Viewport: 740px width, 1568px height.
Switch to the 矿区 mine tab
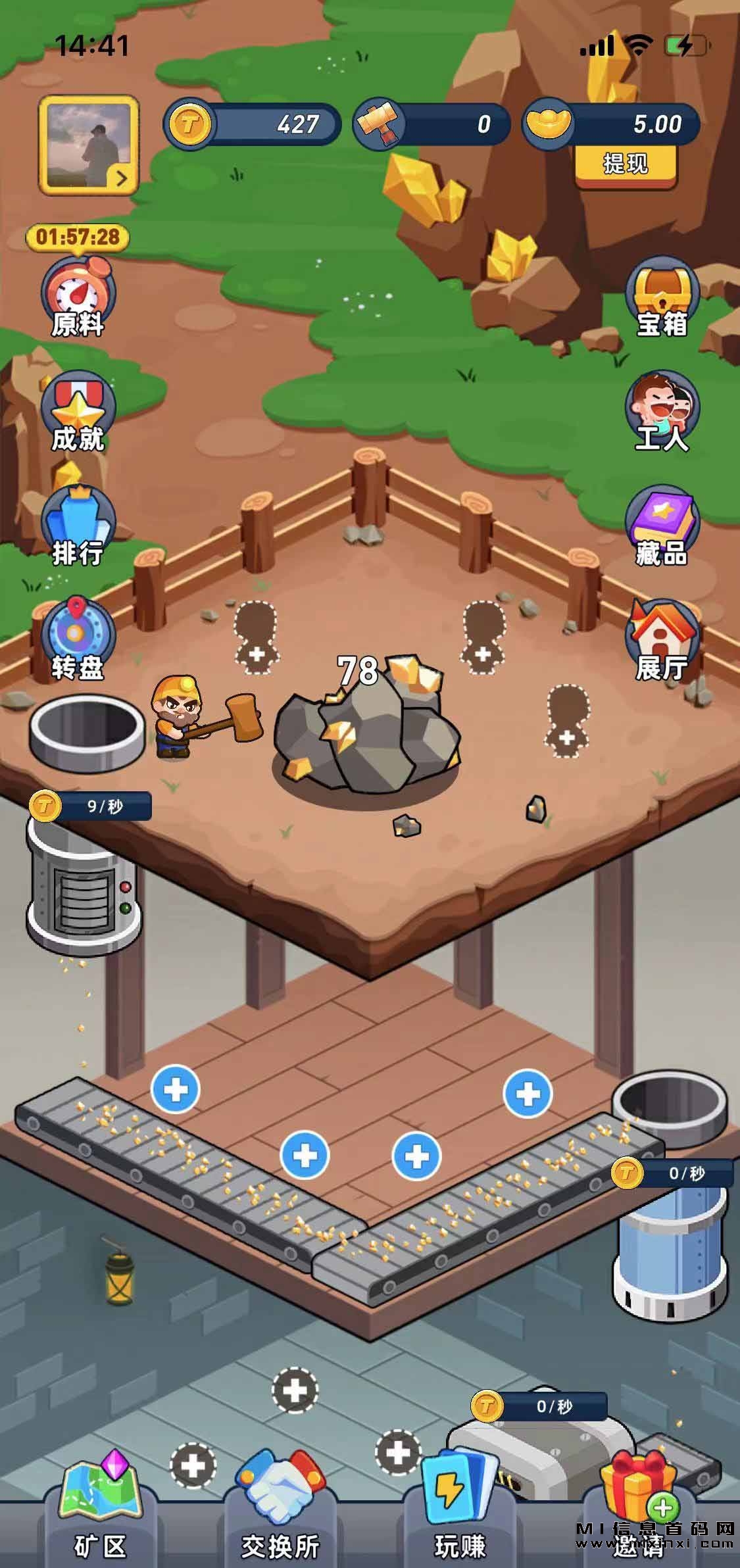pyautogui.click(x=100, y=1523)
